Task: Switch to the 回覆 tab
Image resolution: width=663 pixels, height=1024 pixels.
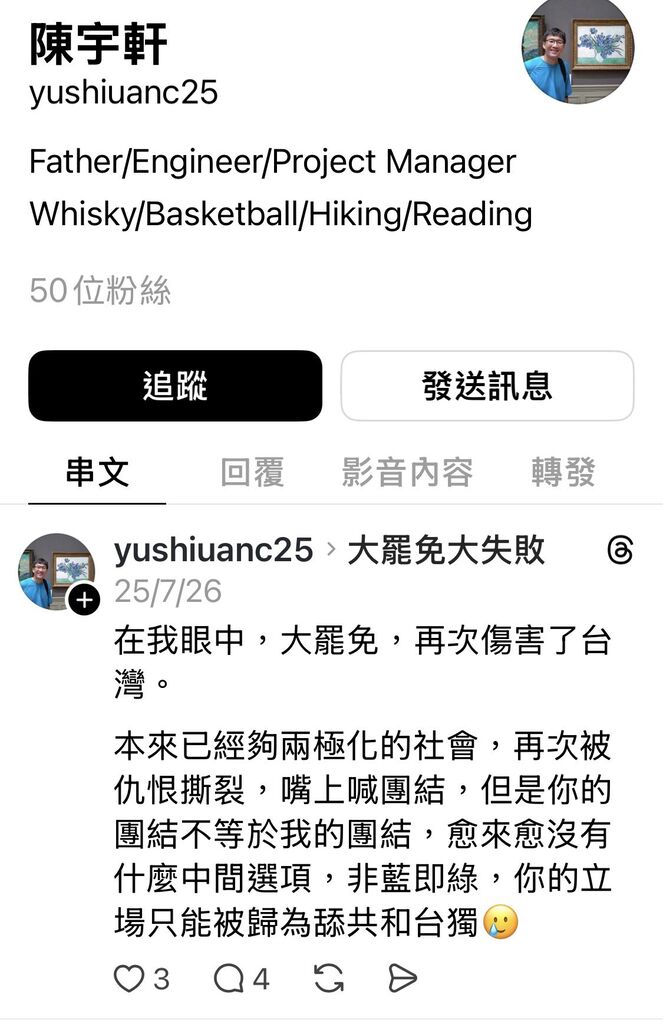Action: (x=252, y=472)
